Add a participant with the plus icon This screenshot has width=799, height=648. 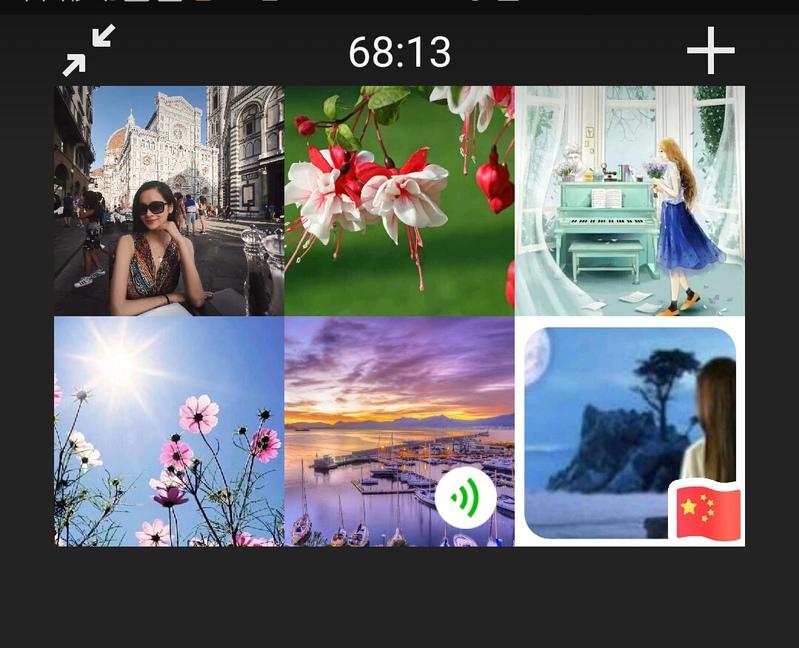point(710,51)
